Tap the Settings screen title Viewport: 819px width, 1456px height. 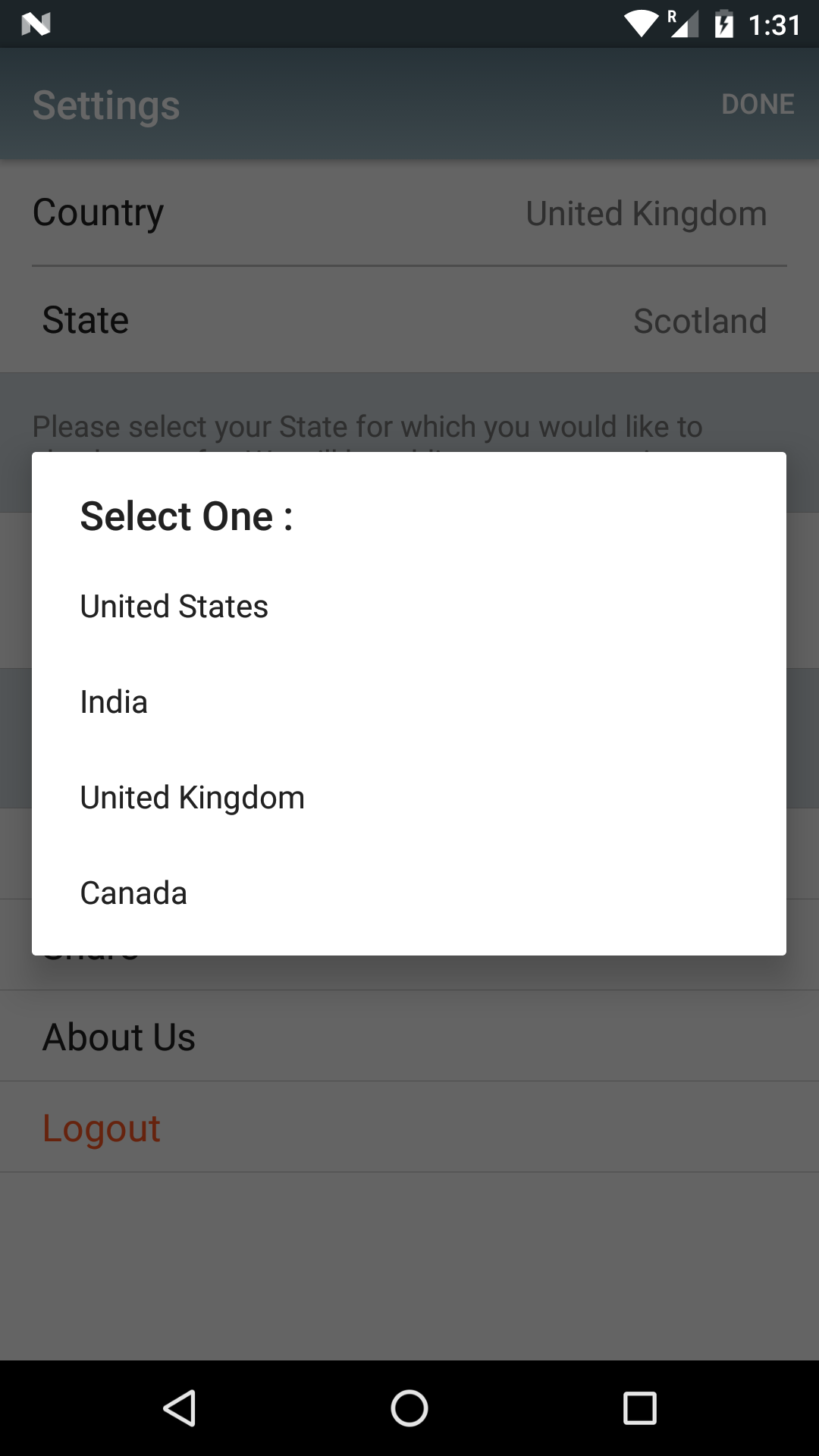(105, 104)
